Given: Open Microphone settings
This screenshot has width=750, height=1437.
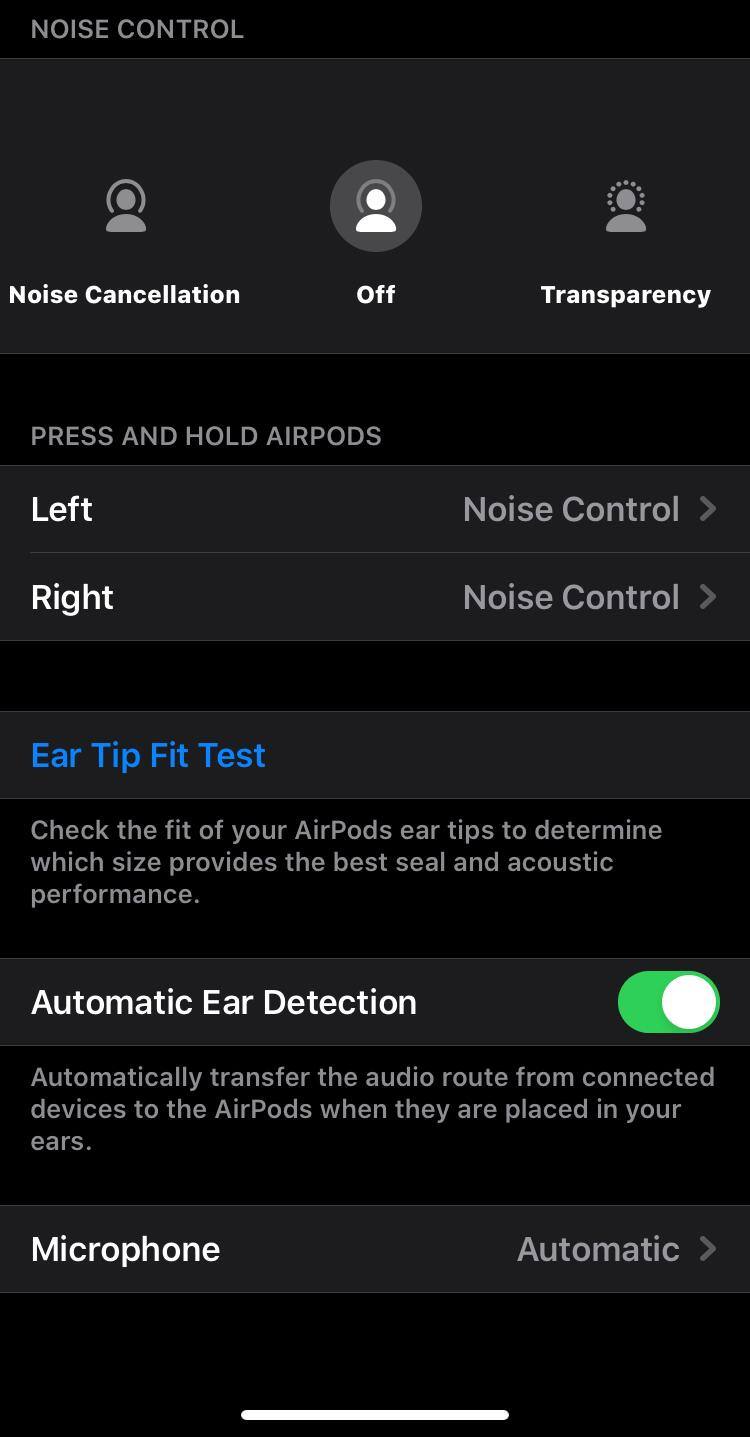Looking at the screenshot, I should pos(375,1249).
